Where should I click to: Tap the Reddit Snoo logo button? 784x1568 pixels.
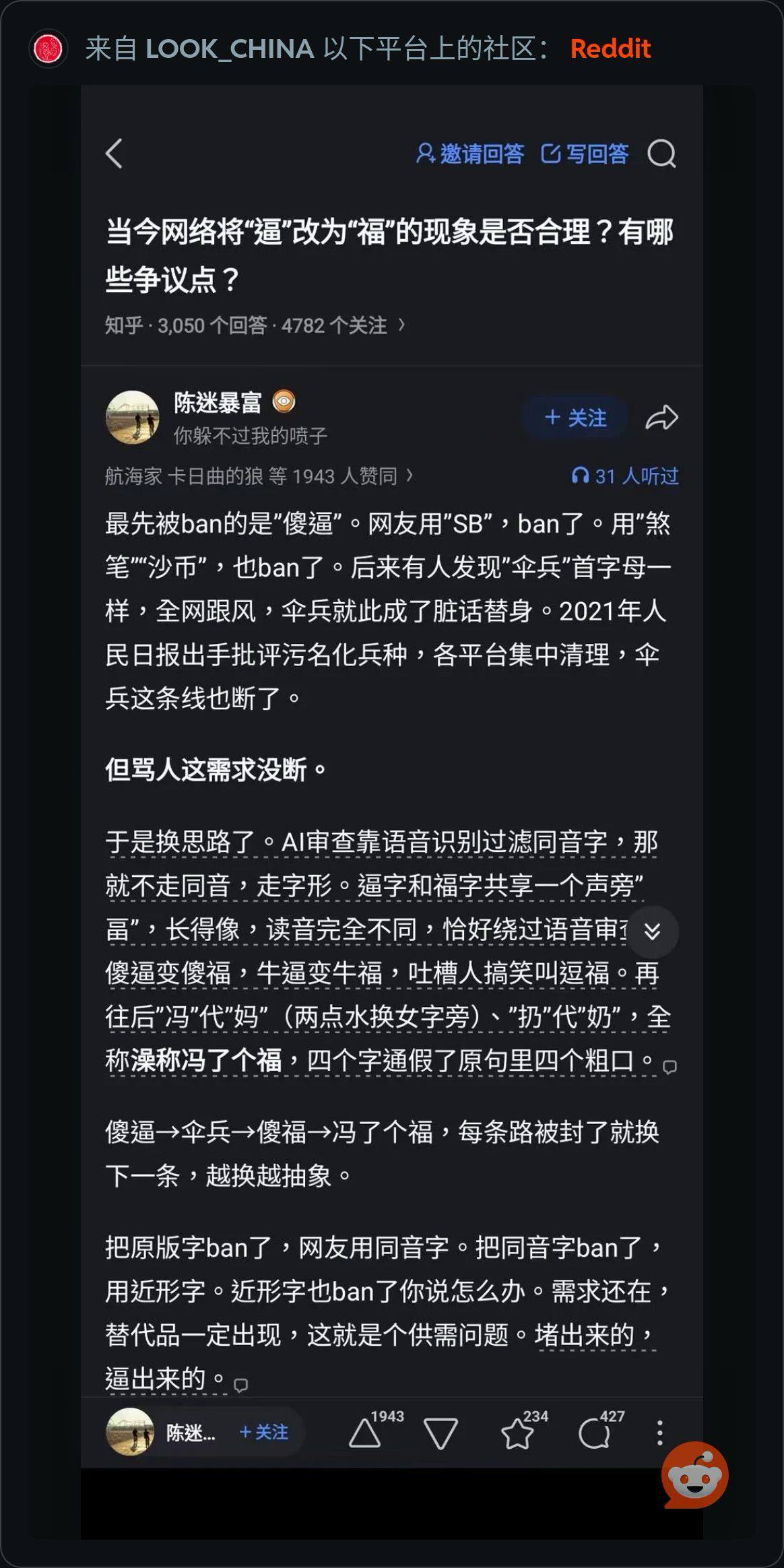click(696, 1475)
